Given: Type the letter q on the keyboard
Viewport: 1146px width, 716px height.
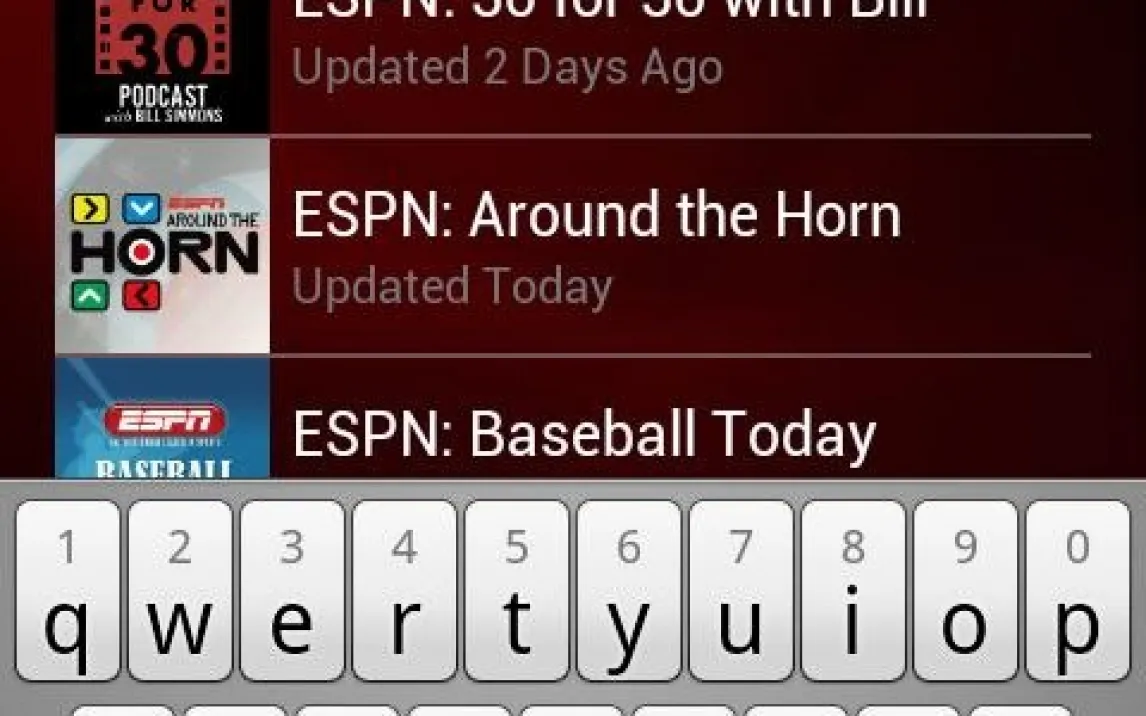Looking at the screenshot, I should pyautogui.click(x=67, y=591).
